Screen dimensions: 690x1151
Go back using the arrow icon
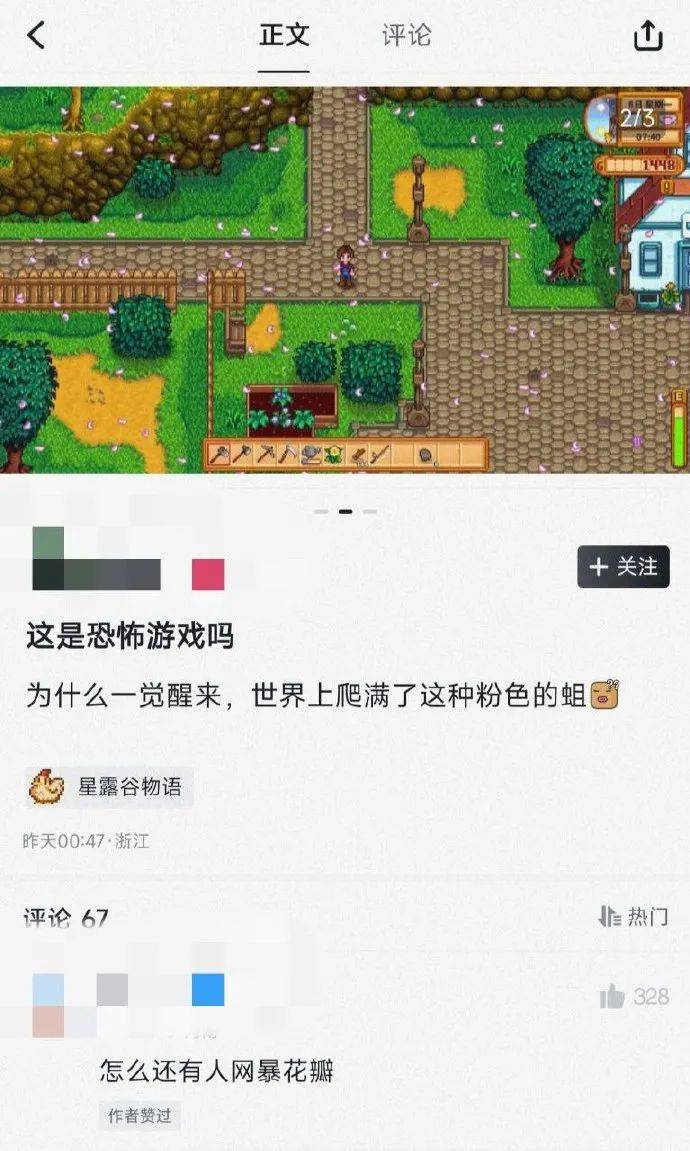(x=36, y=36)
